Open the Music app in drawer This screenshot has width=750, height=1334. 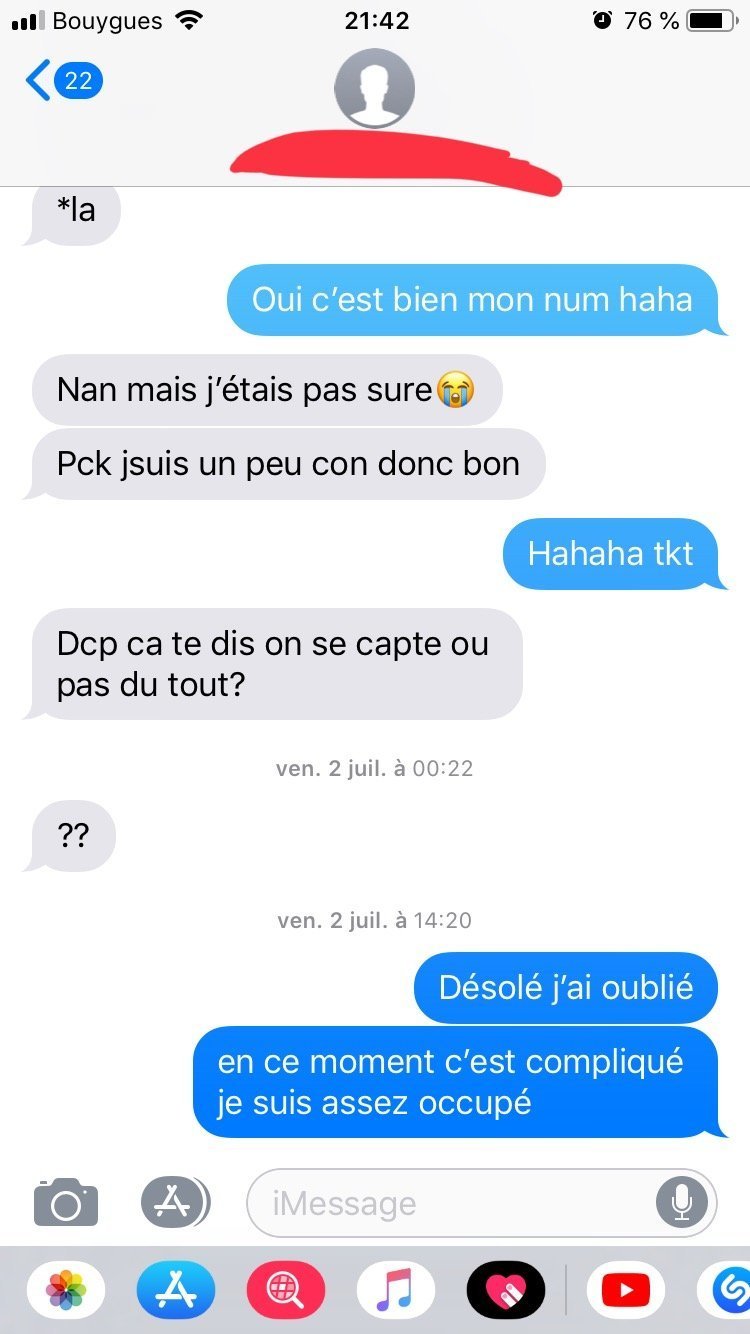click(x=396, y=1291)
